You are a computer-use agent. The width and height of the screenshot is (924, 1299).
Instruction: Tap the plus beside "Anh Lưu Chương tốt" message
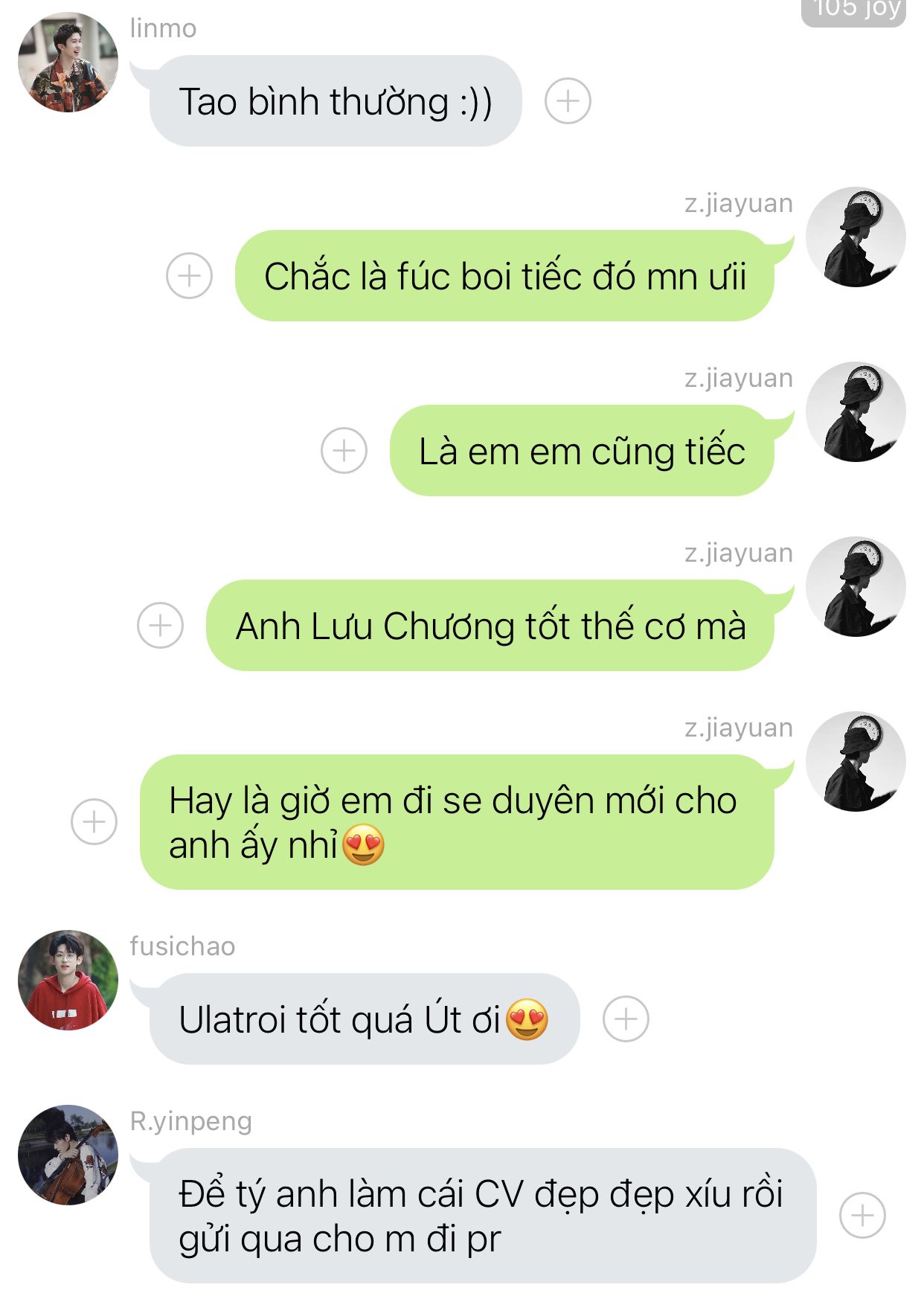pyautogui.click(x=160, y=626)
